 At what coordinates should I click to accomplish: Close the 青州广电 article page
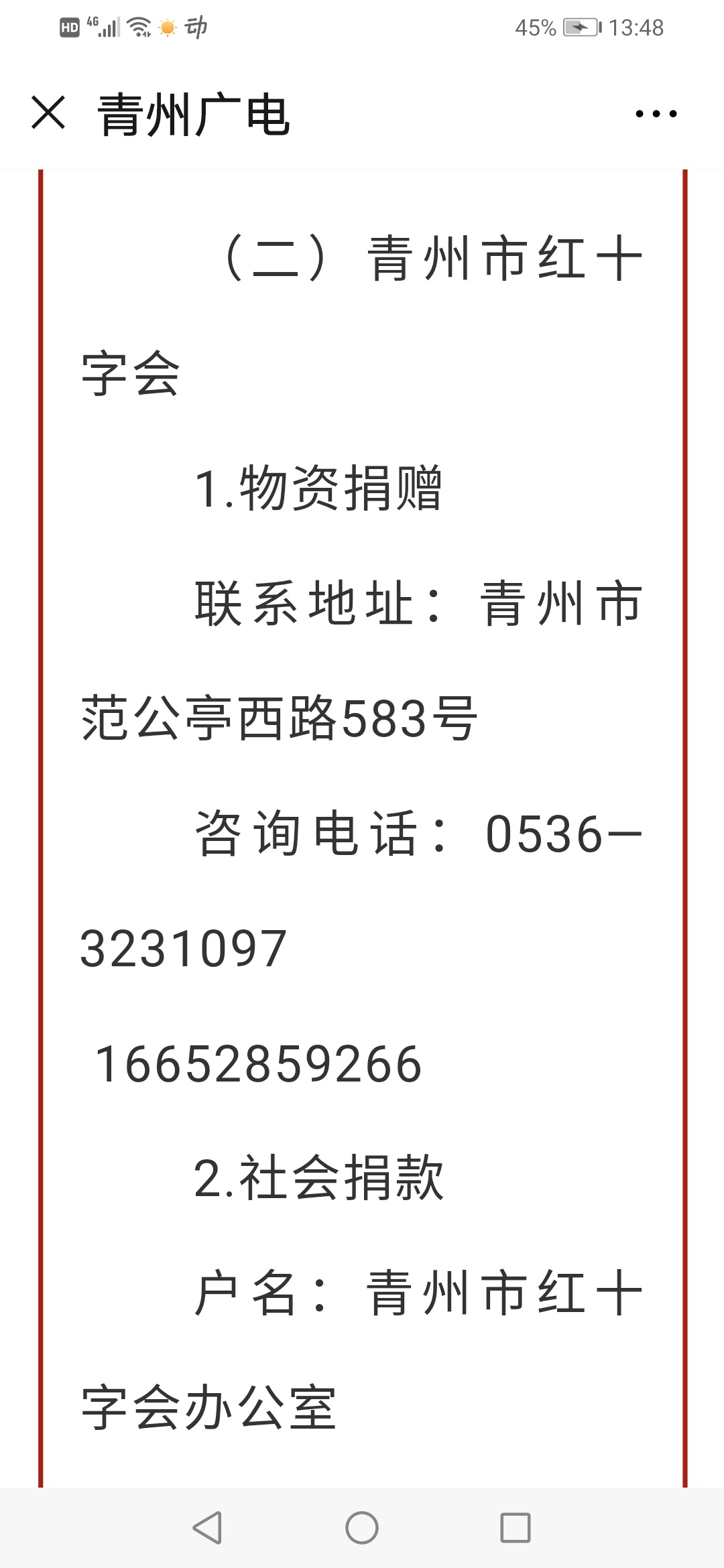click(48, 113)
